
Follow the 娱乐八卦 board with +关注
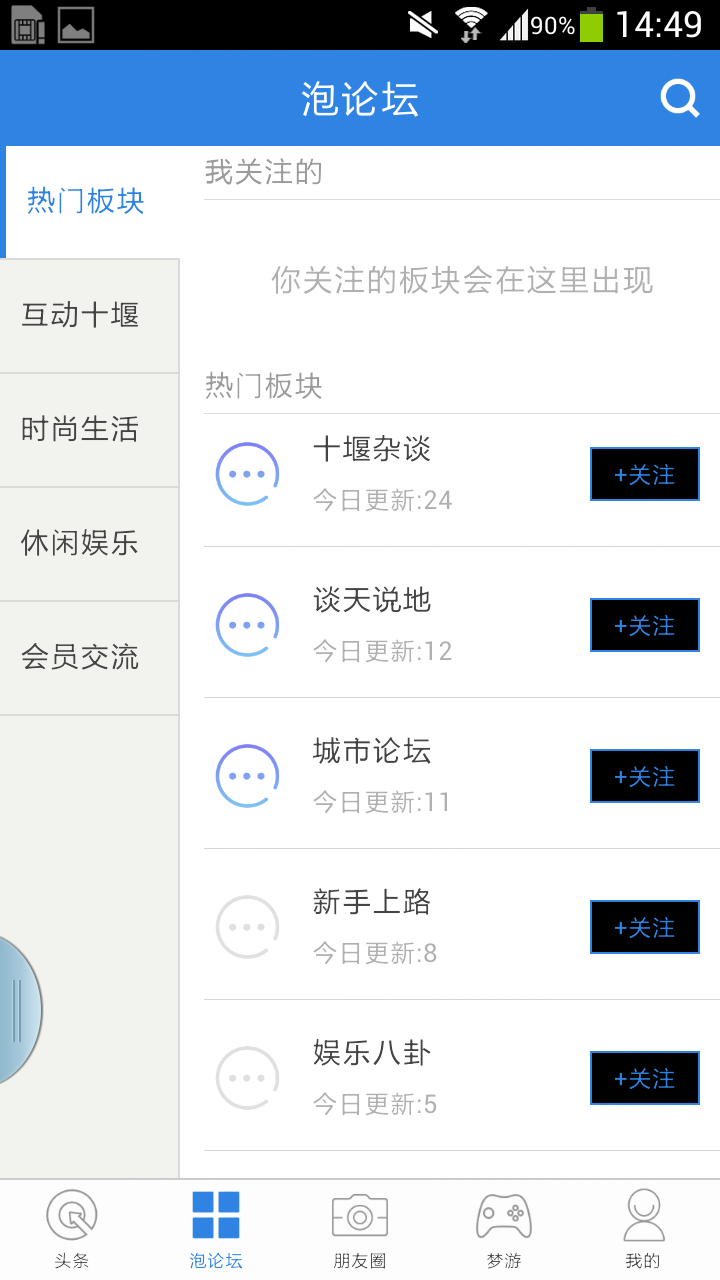[644, 1078]
